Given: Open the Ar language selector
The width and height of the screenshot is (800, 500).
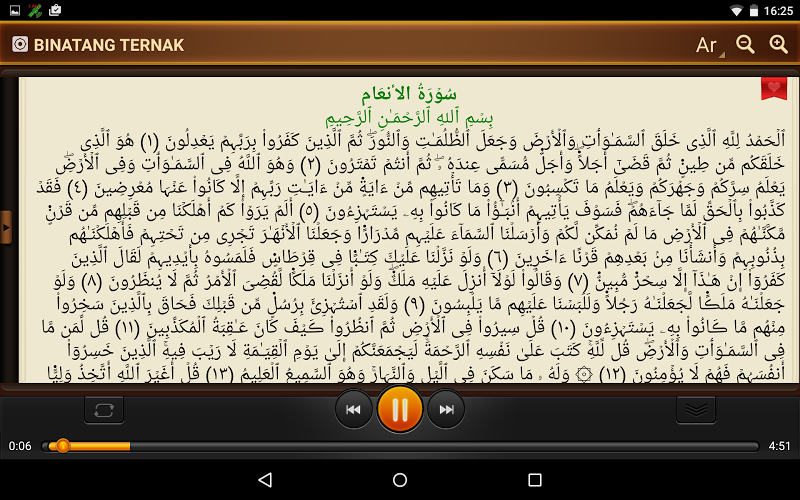Looking at the screenshot, I should click(708, 45).
